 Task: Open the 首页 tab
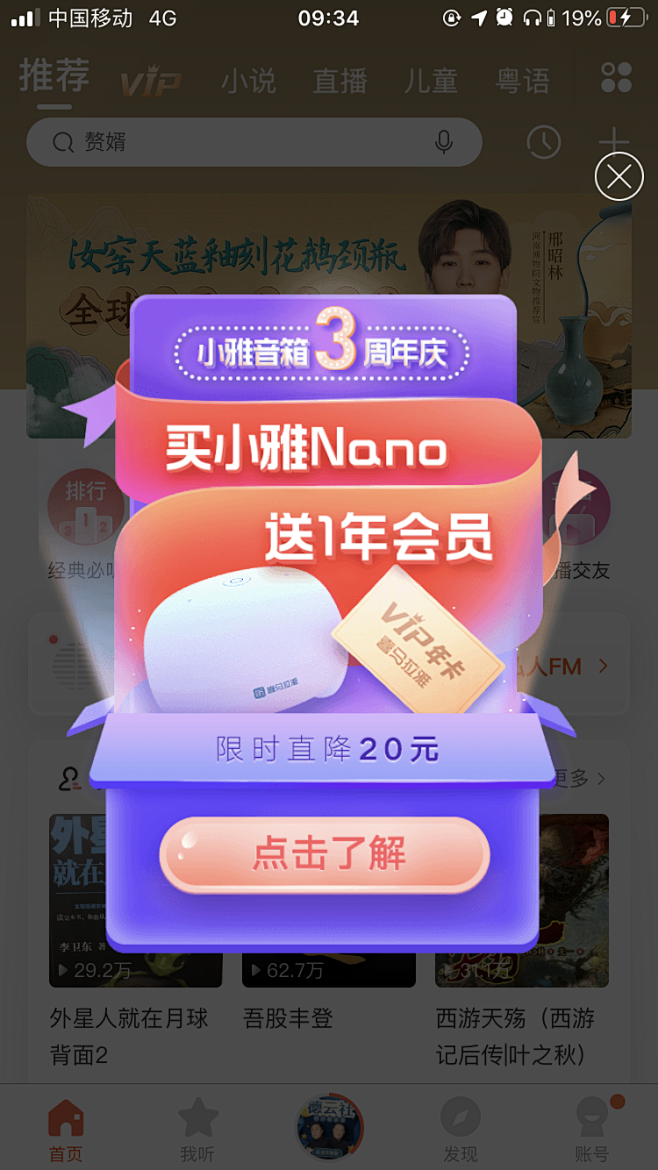[x=66, y=1131]
